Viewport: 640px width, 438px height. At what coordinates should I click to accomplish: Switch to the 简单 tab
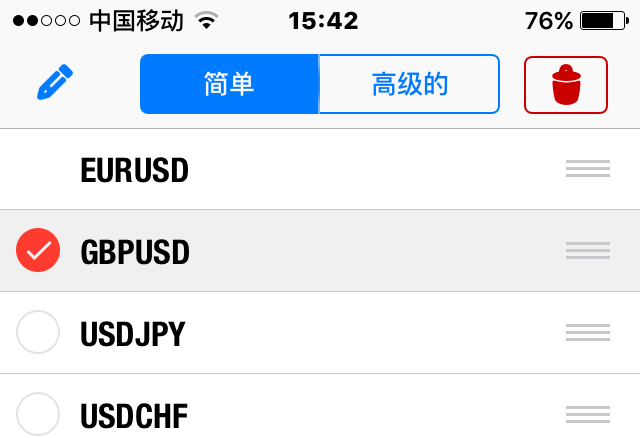(x=229, y=85)
